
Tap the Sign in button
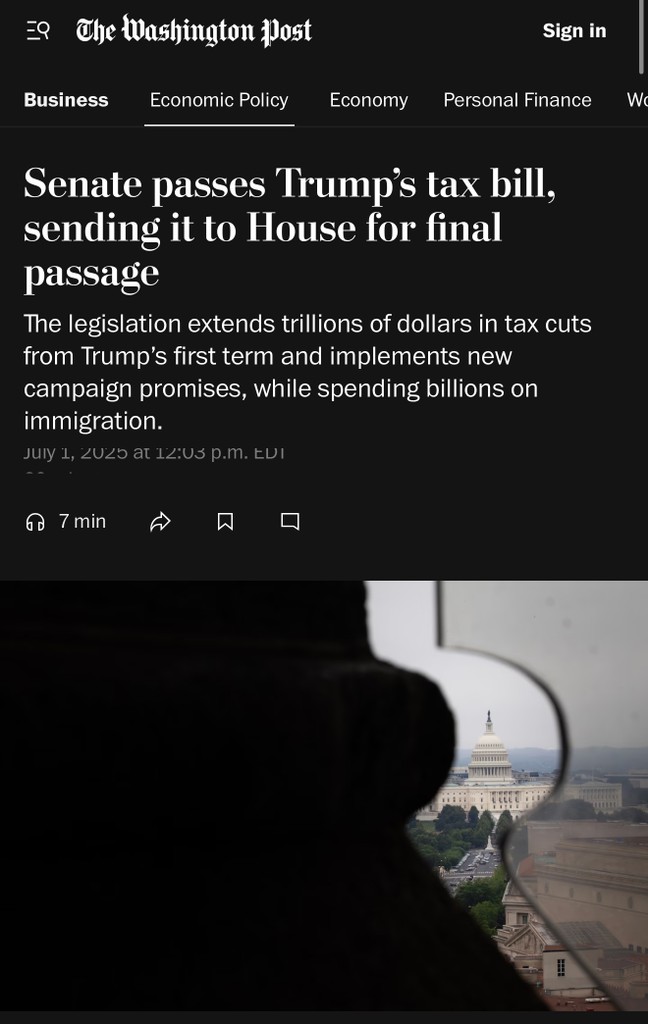click(574, 31)
